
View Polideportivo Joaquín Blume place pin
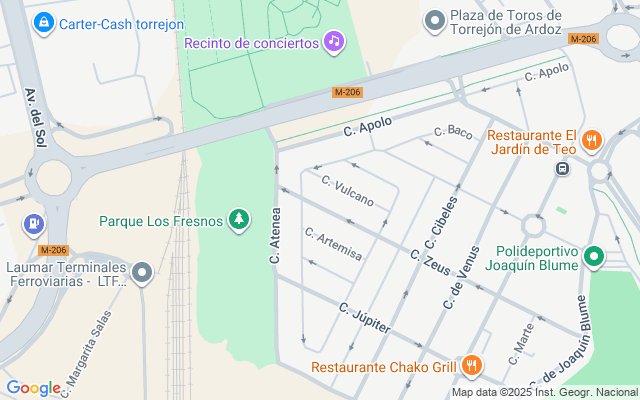tap(593, 257)
